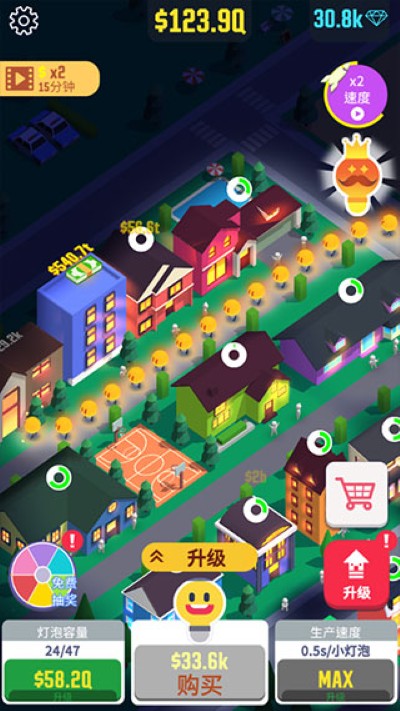This screenshot has width=400, height=711.
Task: Spin the 免费抽奖 prize wheel
Action: (43, 575)
